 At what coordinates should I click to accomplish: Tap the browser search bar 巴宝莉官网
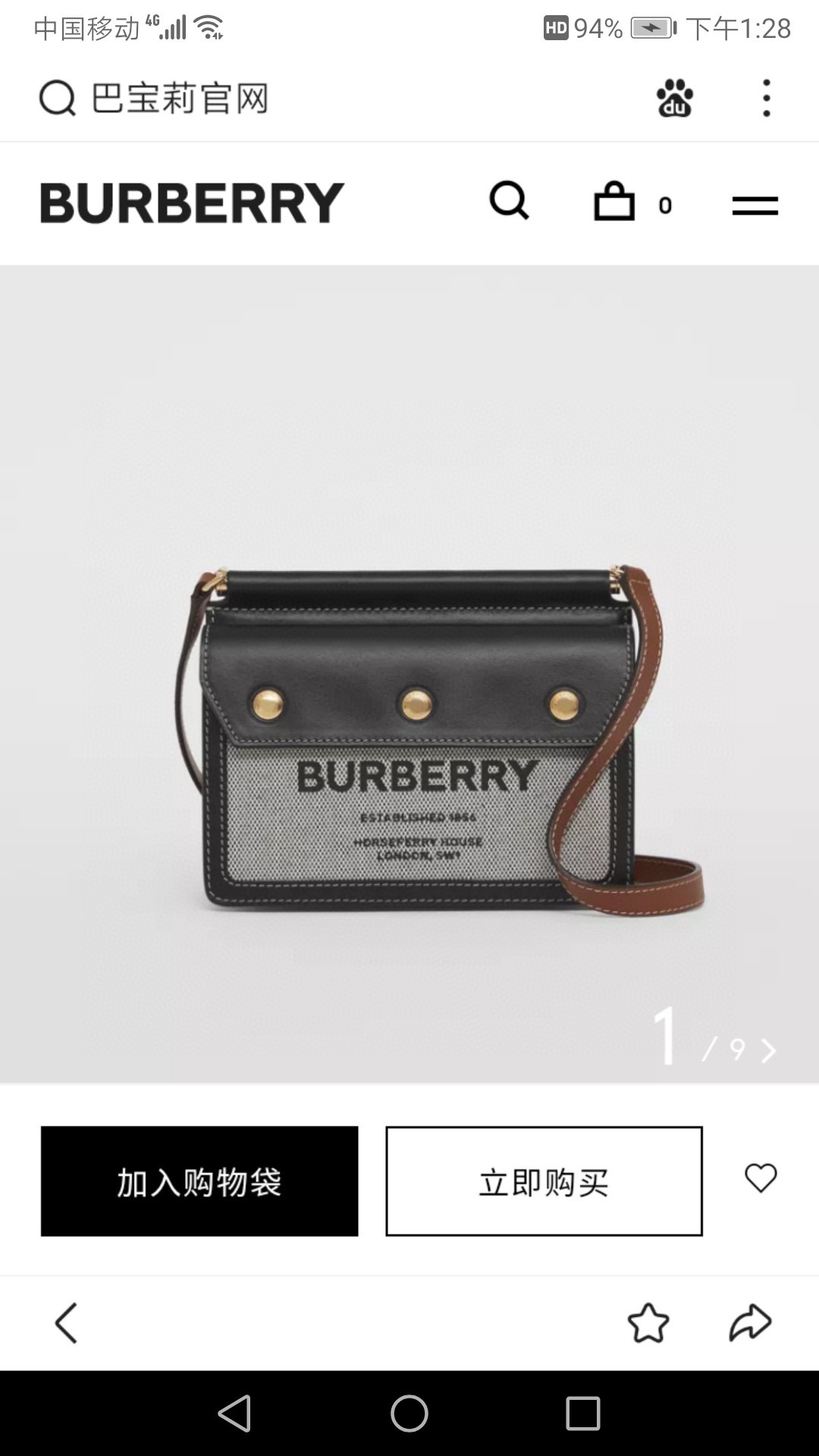click(x=178, y=99)
